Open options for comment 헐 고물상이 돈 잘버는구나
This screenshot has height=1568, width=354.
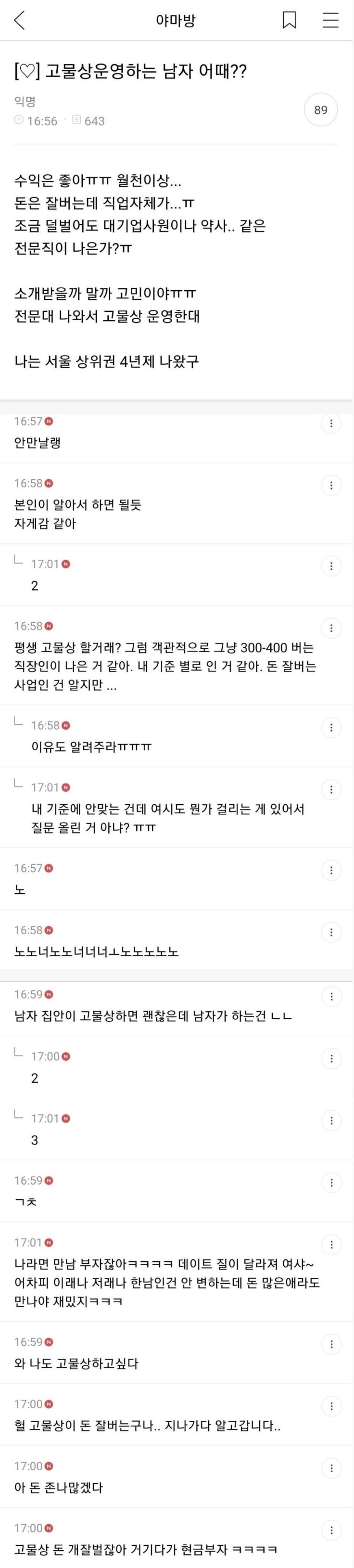click(x=331, y=1406)
